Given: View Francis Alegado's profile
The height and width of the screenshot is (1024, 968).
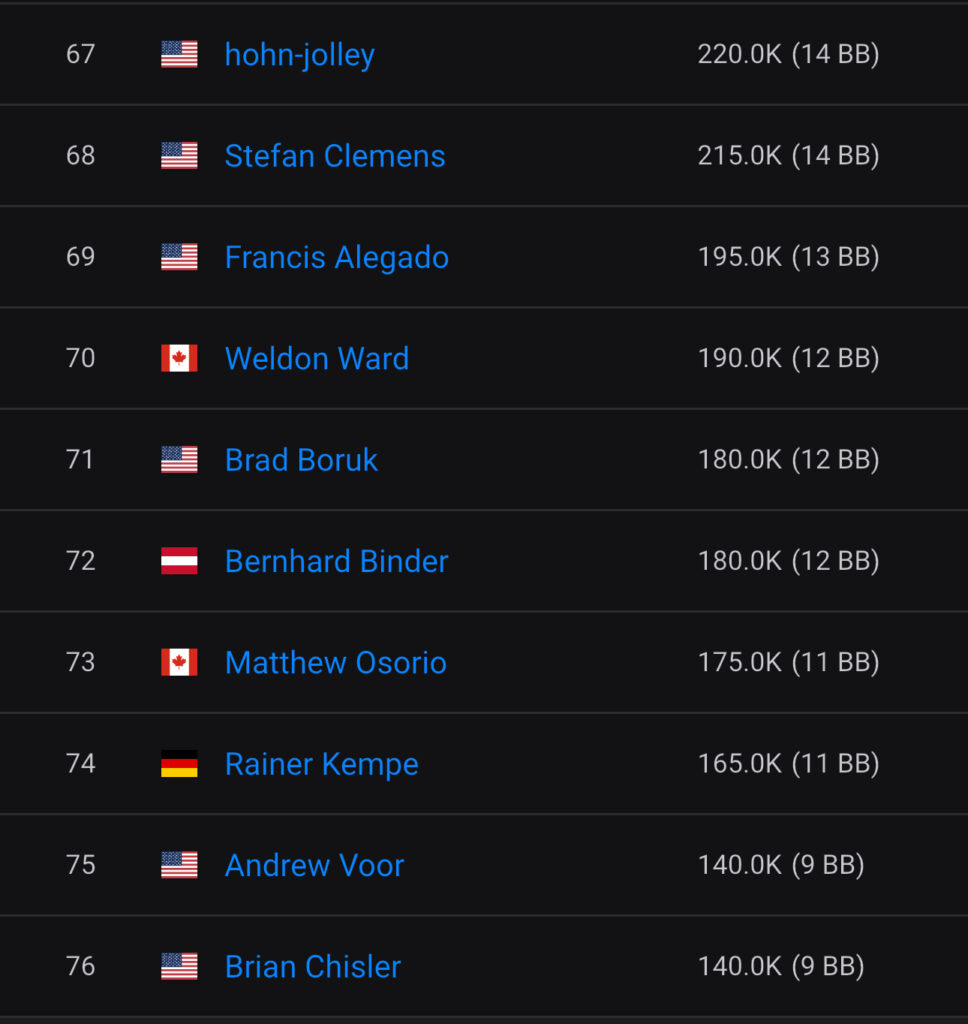Looking at the screenshot, I should (336, 257).
